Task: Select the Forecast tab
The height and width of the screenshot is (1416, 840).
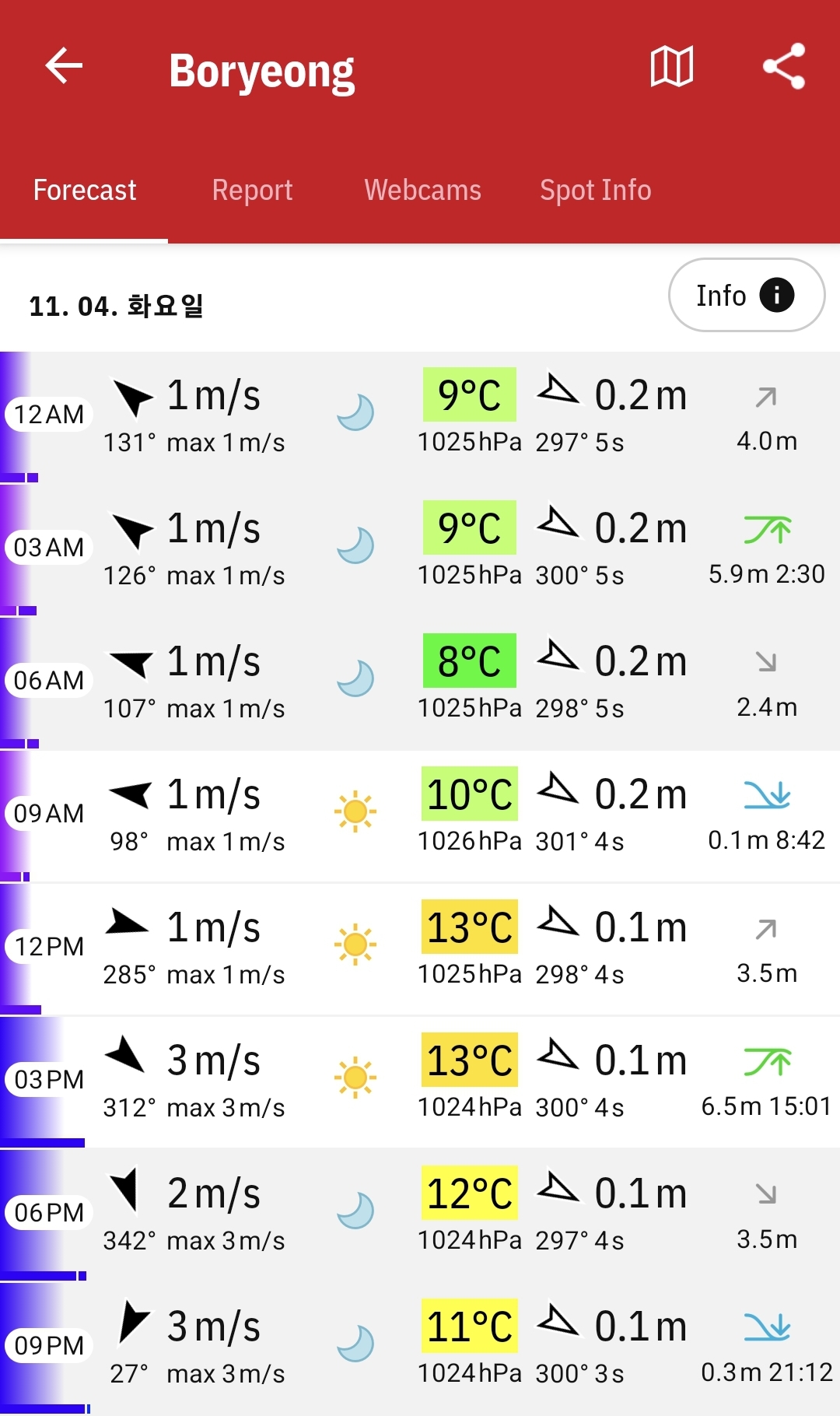Action: coord(84,191)
